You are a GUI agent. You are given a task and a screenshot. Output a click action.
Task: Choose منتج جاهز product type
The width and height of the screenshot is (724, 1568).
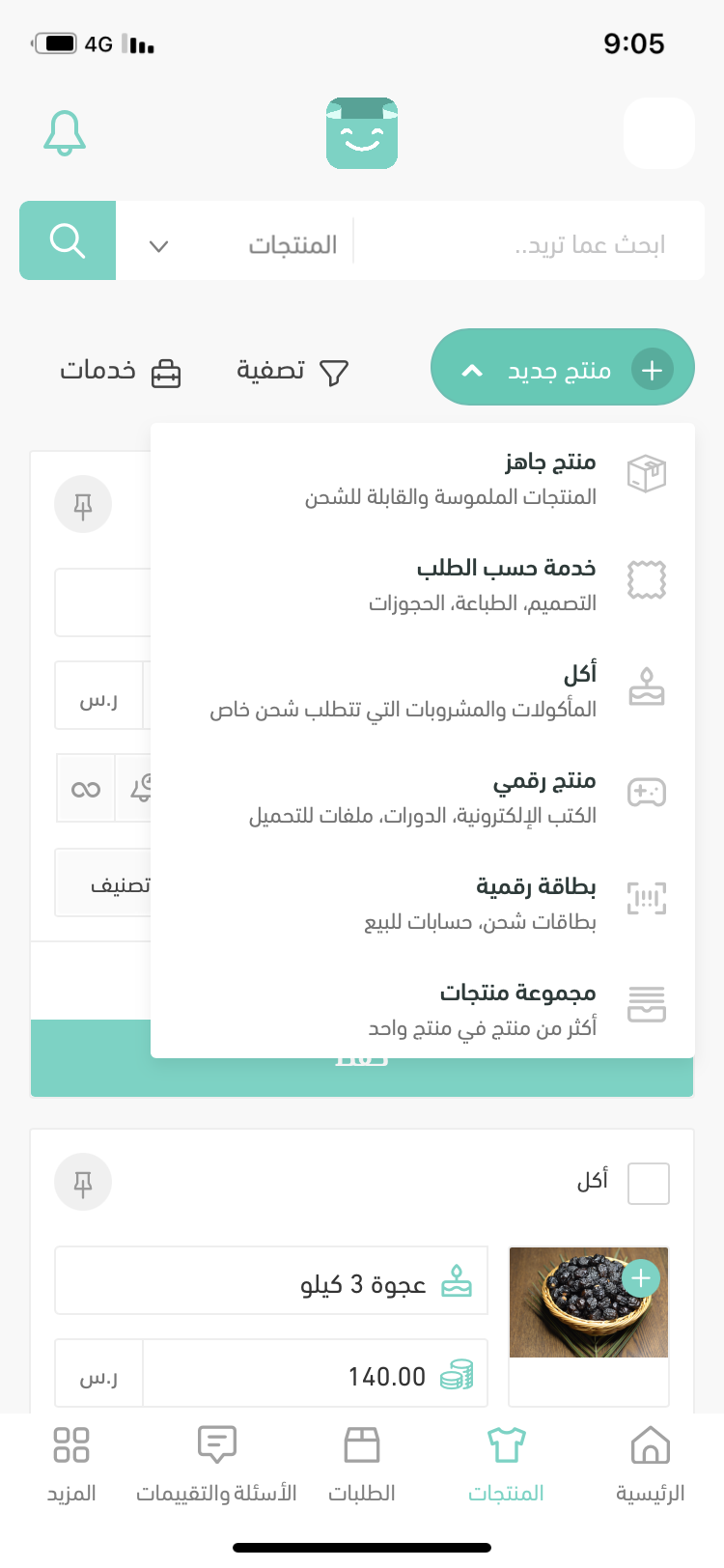coord(454,477)
